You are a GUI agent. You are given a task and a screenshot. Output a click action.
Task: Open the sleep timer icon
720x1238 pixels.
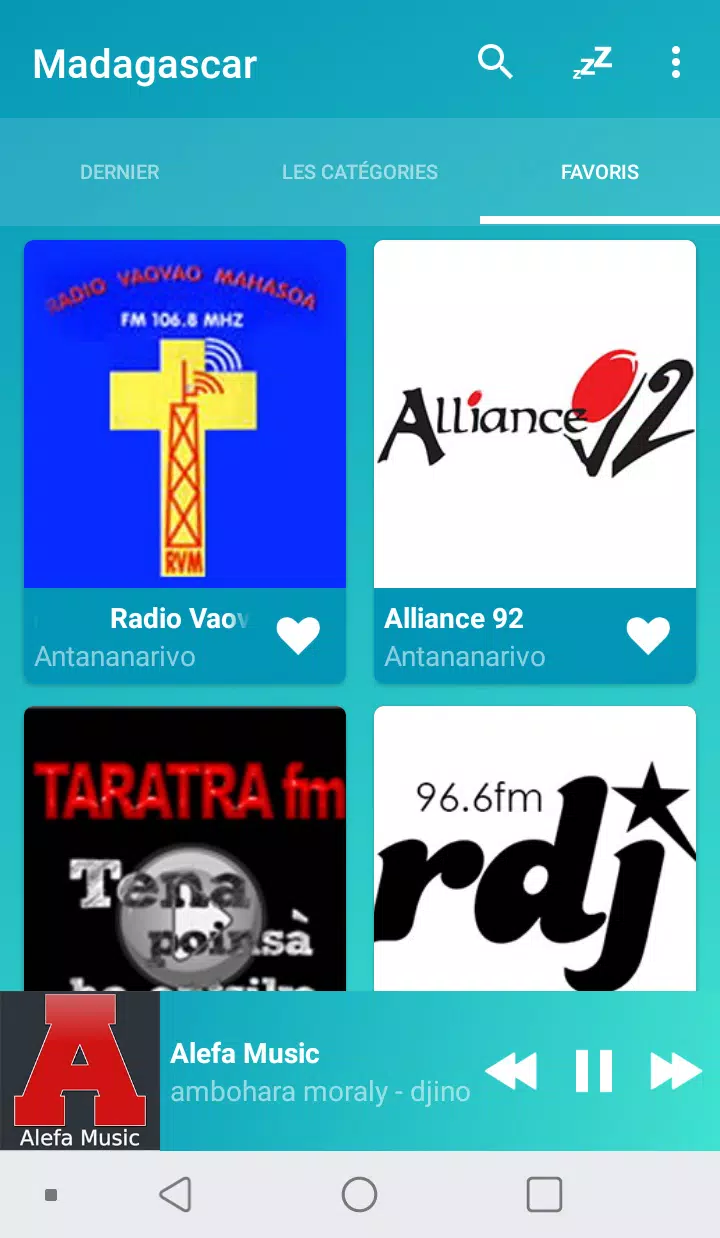(592, 63)
